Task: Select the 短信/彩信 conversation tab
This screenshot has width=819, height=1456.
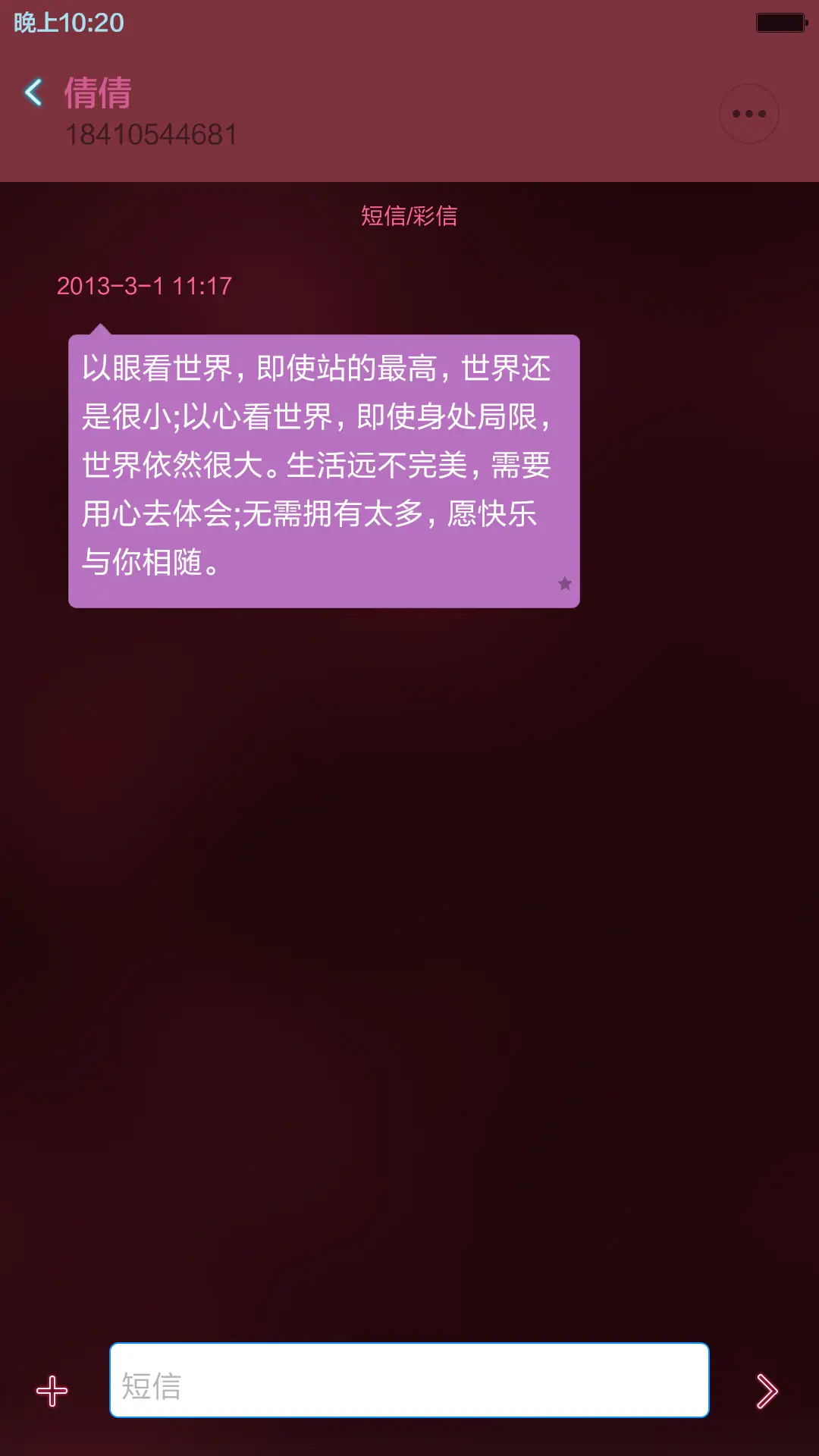Action: coord(409,216)
